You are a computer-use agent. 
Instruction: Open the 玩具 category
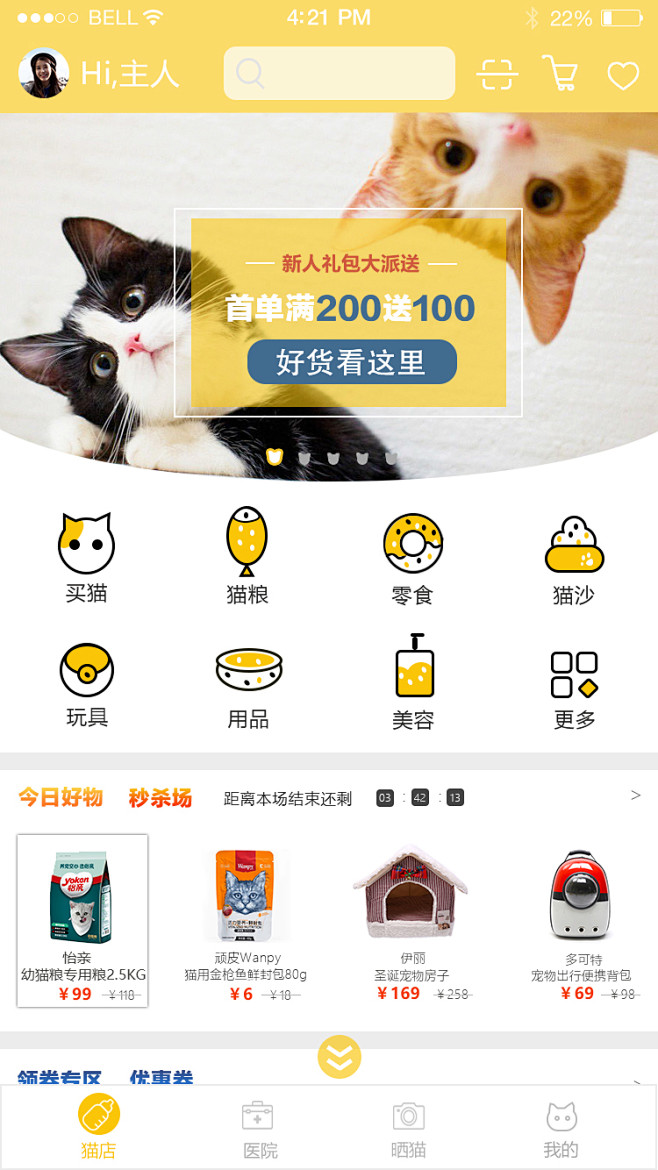pyautogui.click(x=87, y=685)
